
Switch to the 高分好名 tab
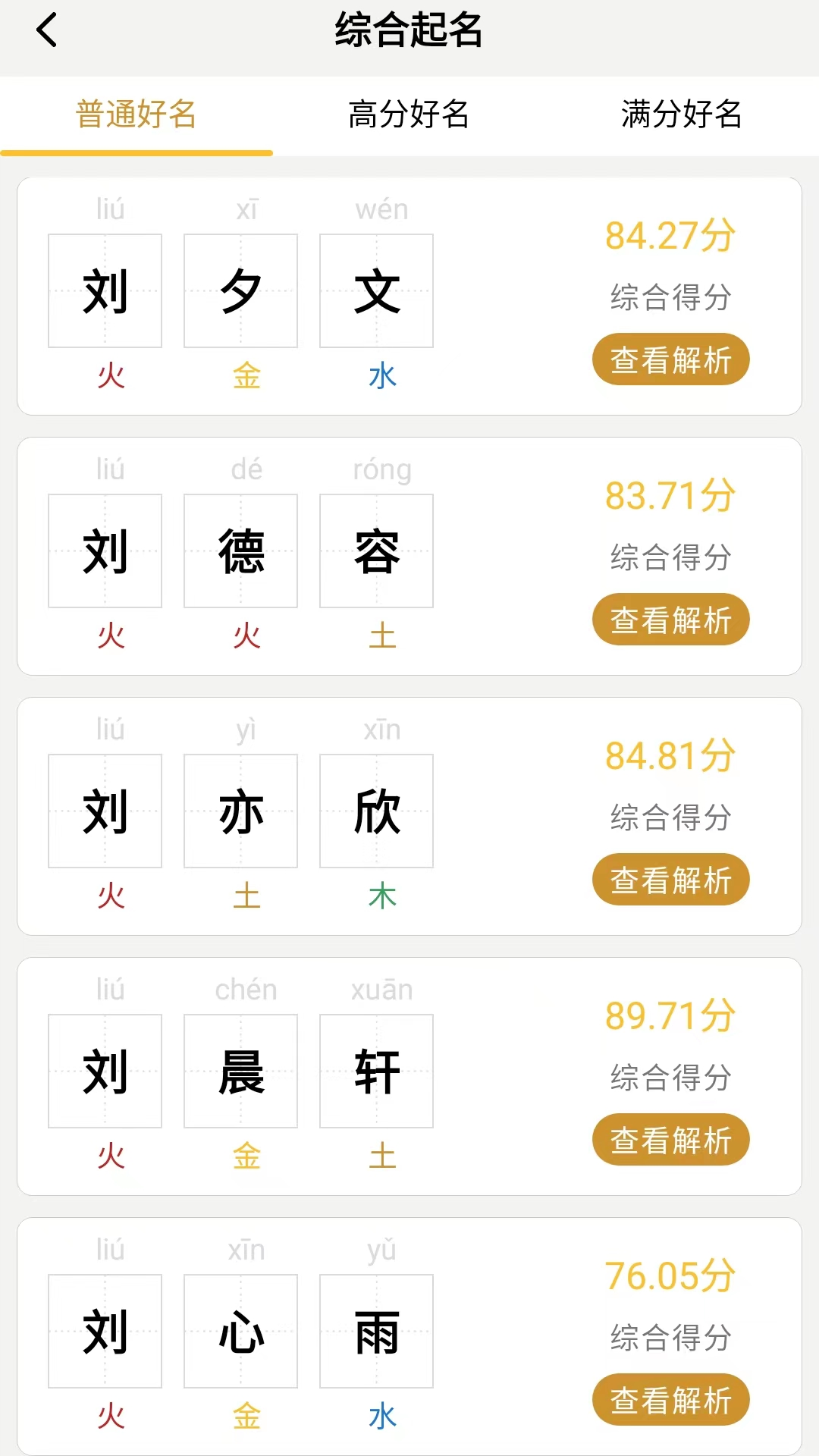click(409, 115)
